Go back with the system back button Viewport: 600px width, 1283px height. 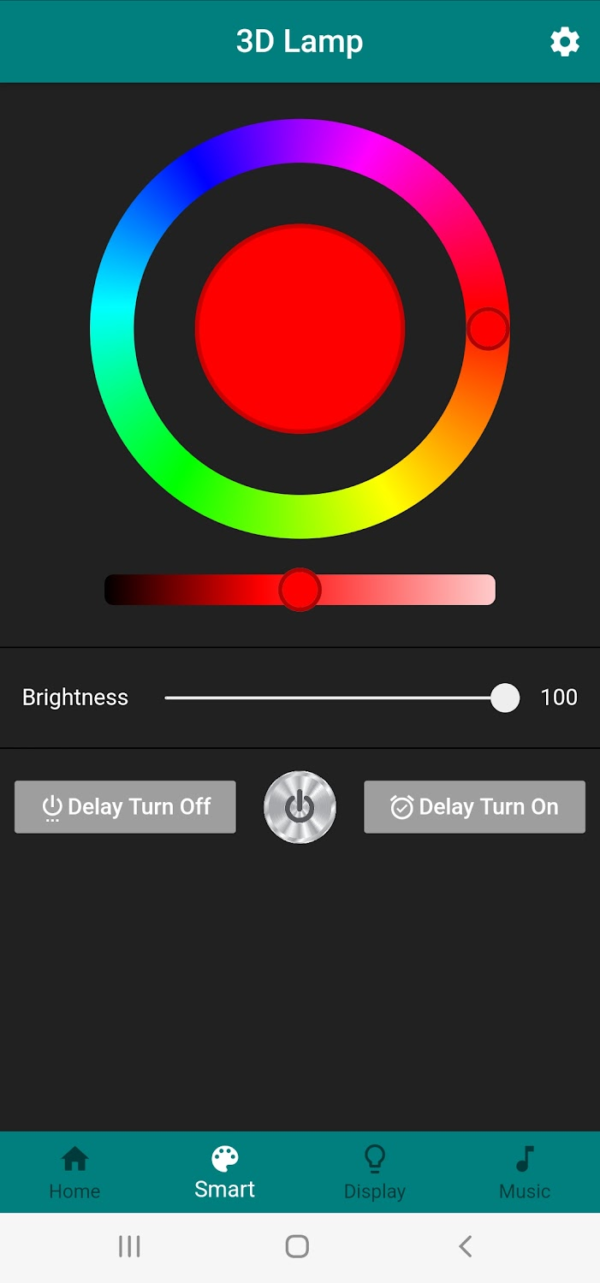pos(465,1246)
